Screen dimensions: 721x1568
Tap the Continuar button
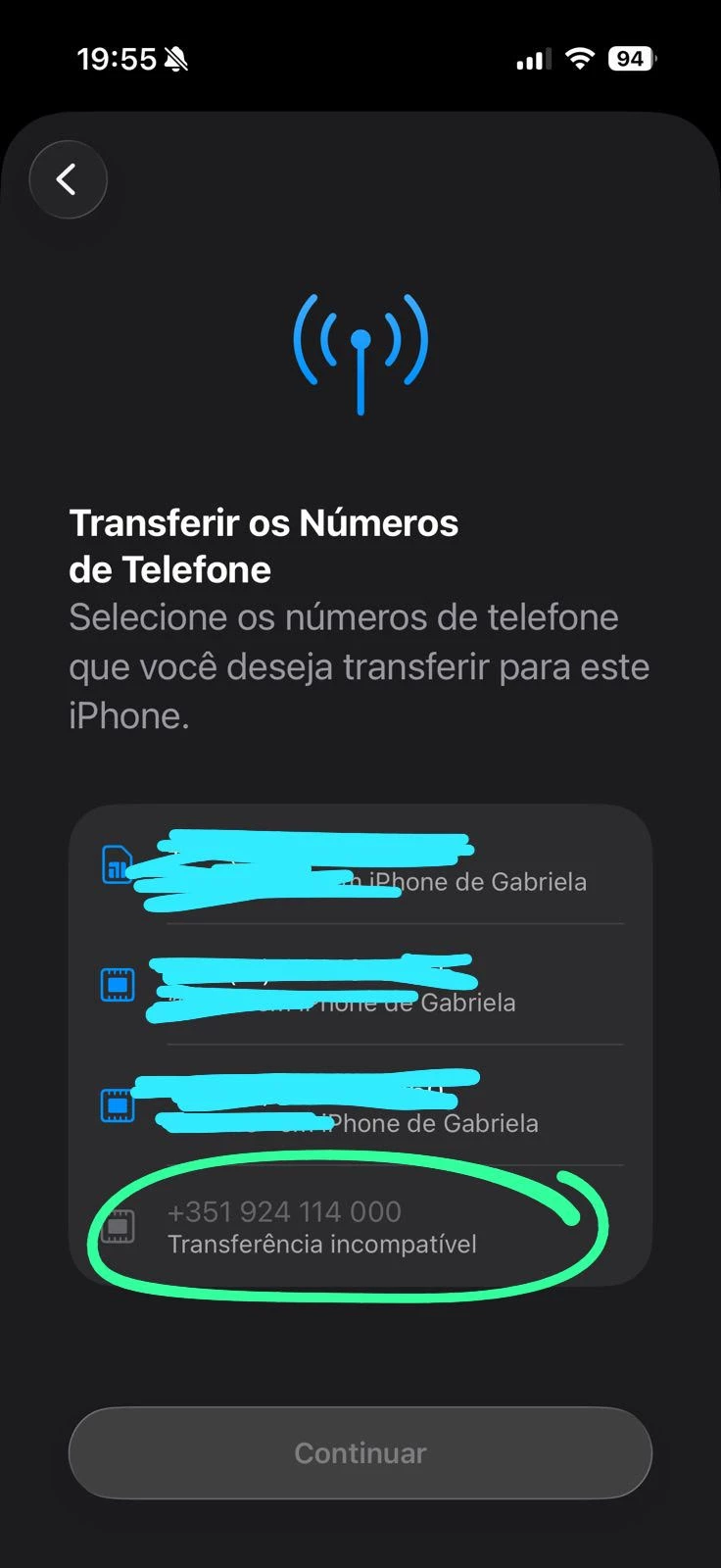coord(360,1452)
